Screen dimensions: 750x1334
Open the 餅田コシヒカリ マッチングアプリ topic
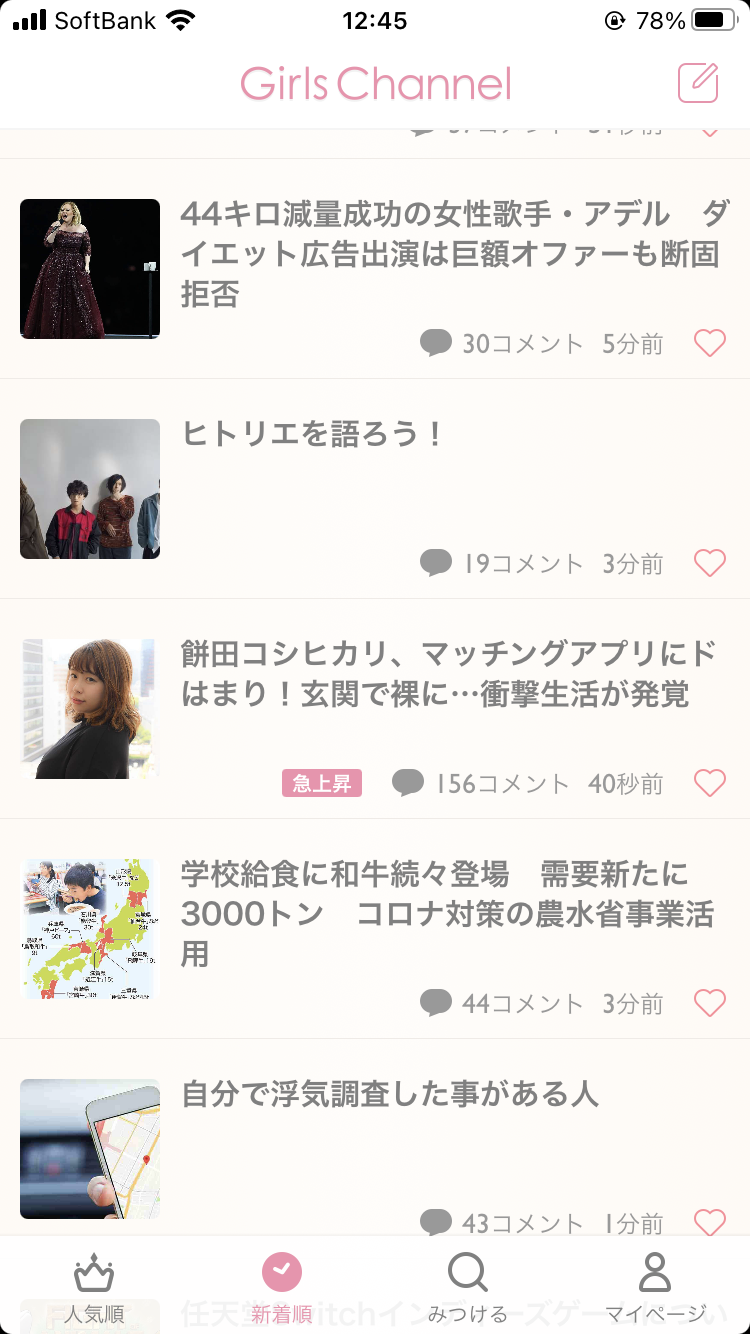tap(375, 709)
